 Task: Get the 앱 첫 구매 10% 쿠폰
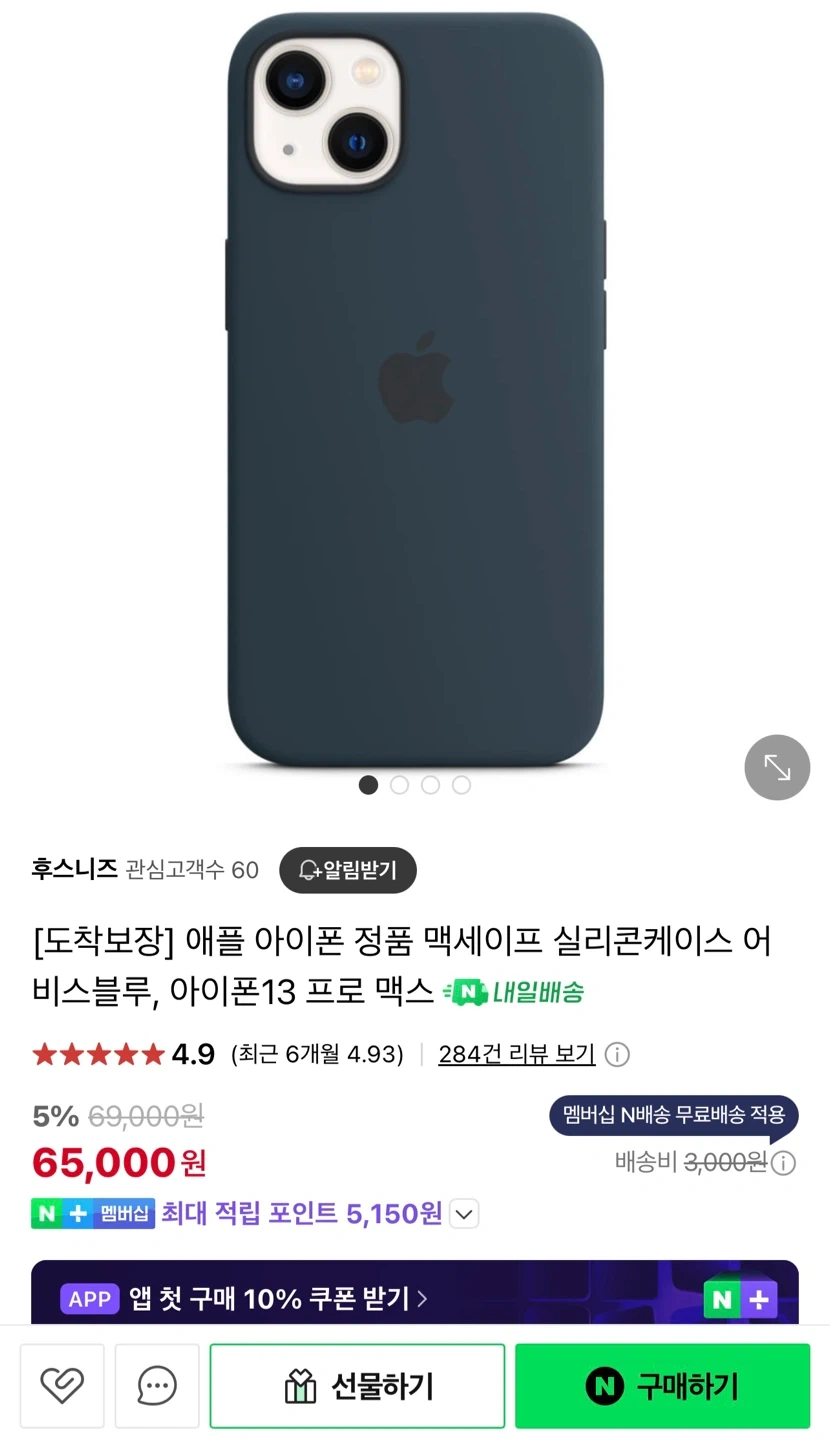pos(244,1299)
